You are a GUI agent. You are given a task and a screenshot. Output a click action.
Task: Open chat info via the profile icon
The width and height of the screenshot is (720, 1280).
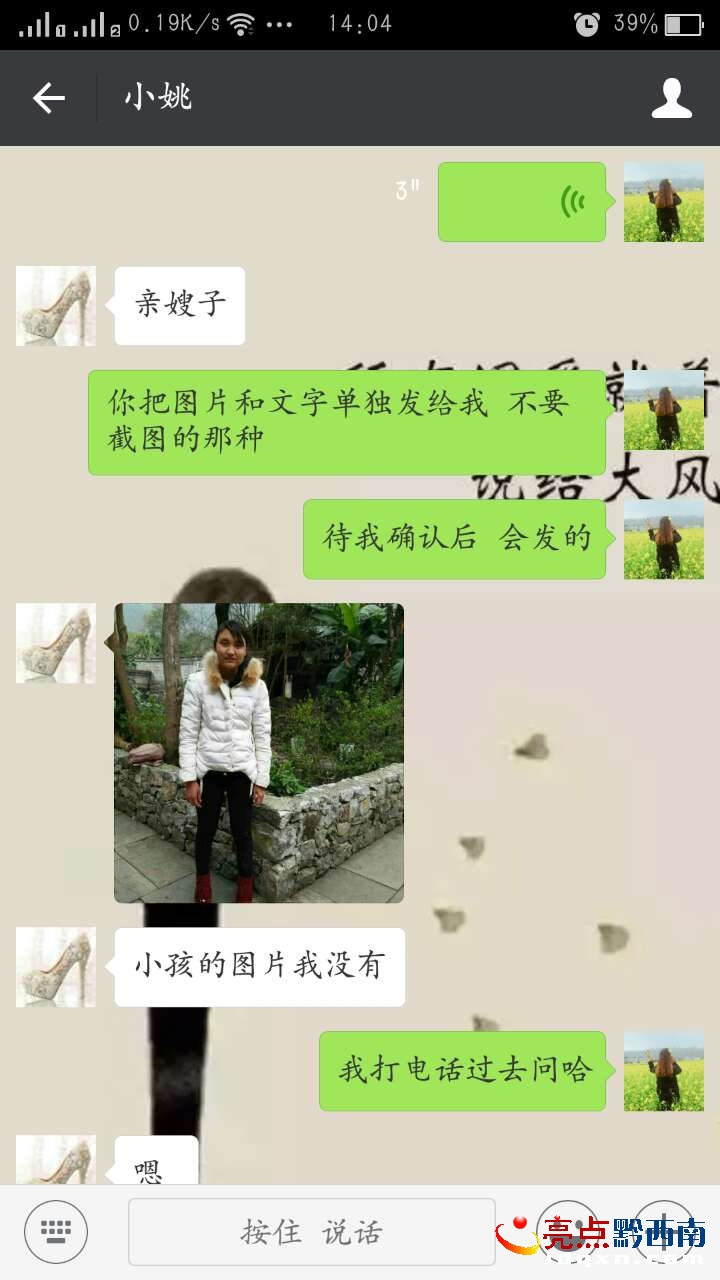point(671,98)
